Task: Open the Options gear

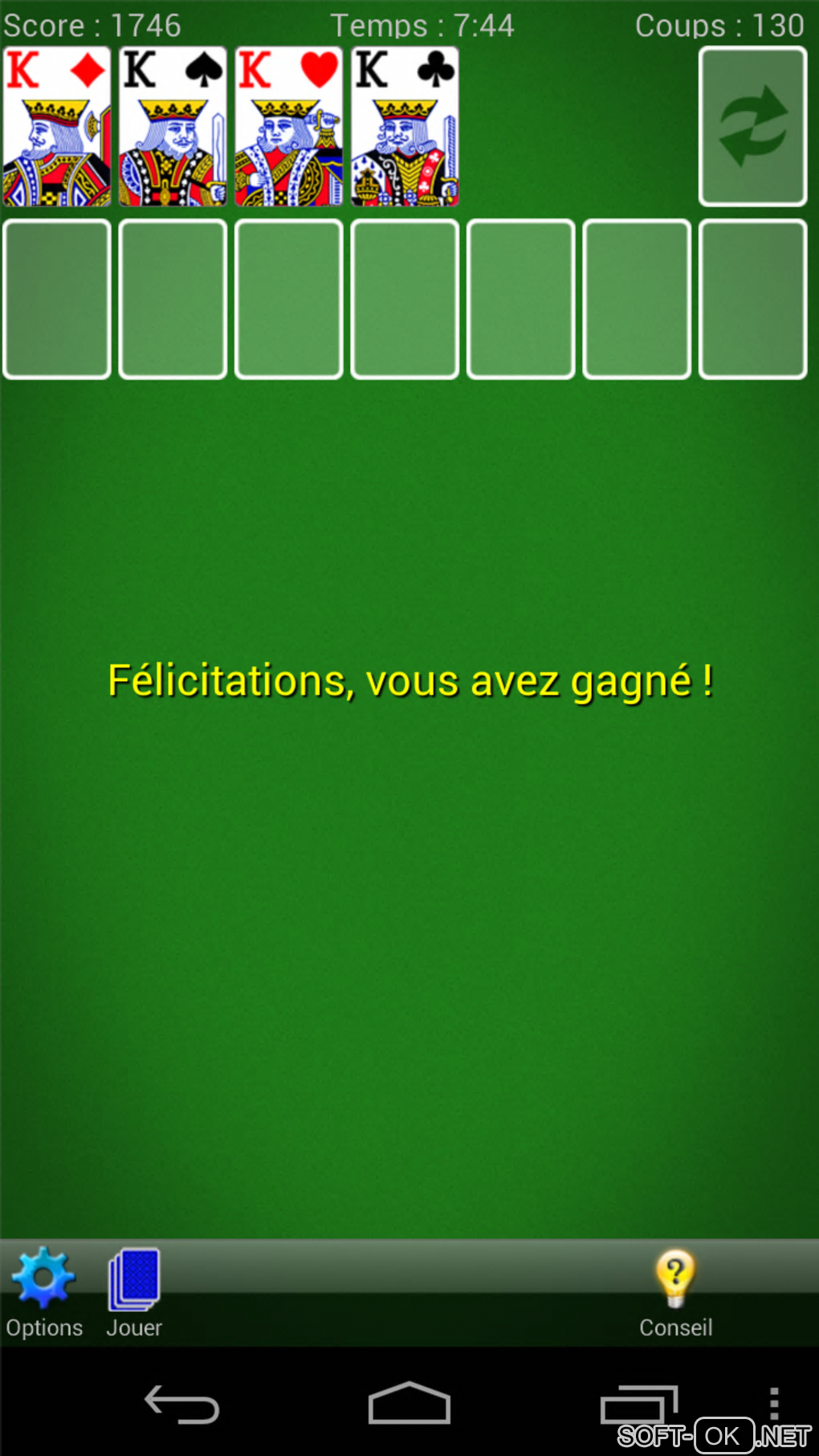Action: click(44, 1290)
